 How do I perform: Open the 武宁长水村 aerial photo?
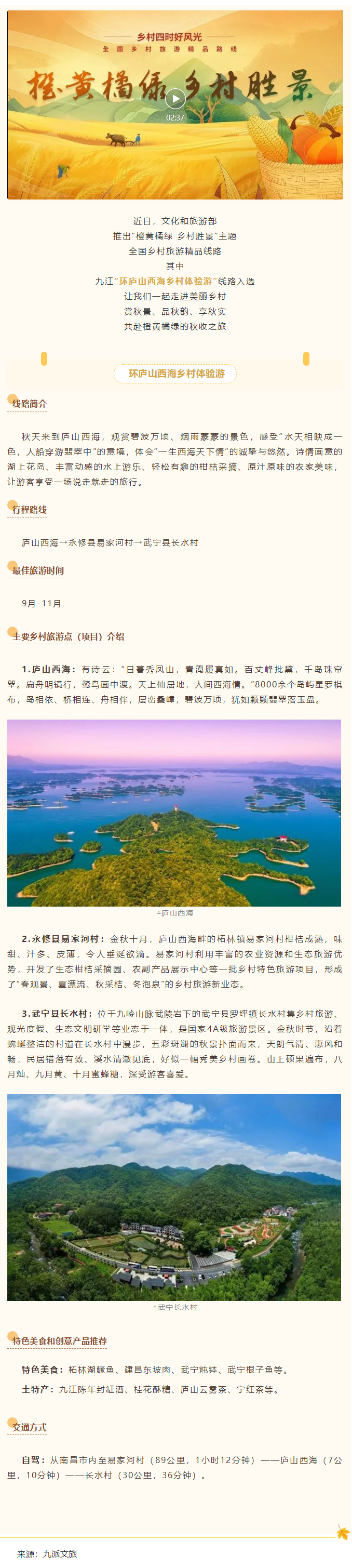pos(174,1198)
